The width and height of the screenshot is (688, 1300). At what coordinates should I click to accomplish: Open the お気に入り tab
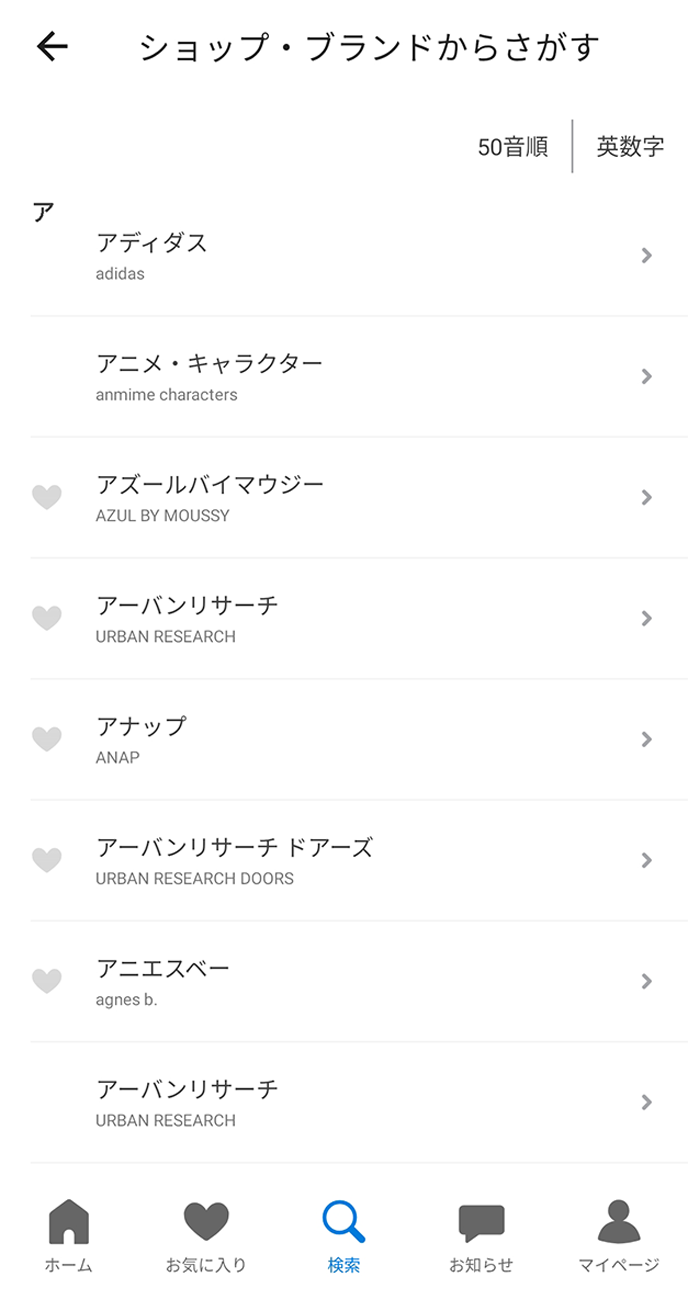206,1236
